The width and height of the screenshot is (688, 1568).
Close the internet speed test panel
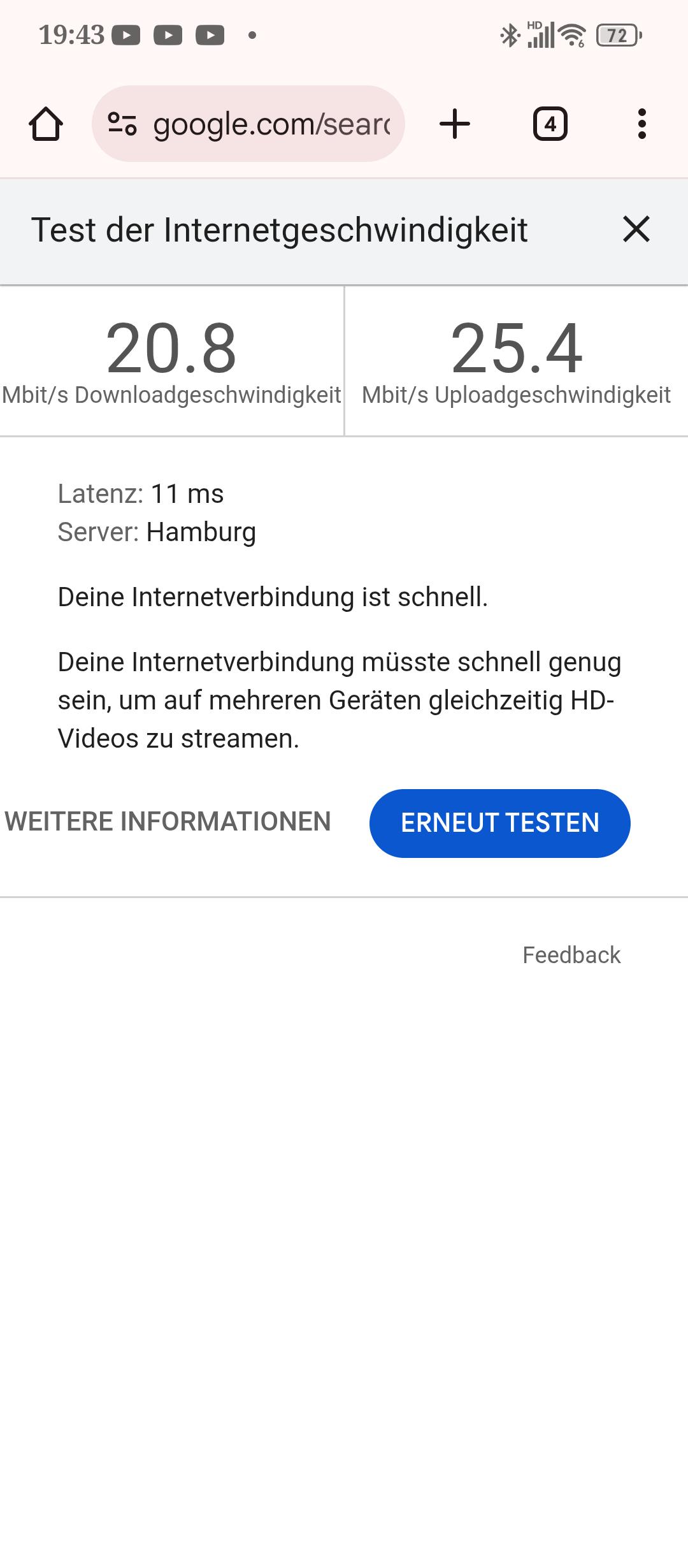[636, 229]
